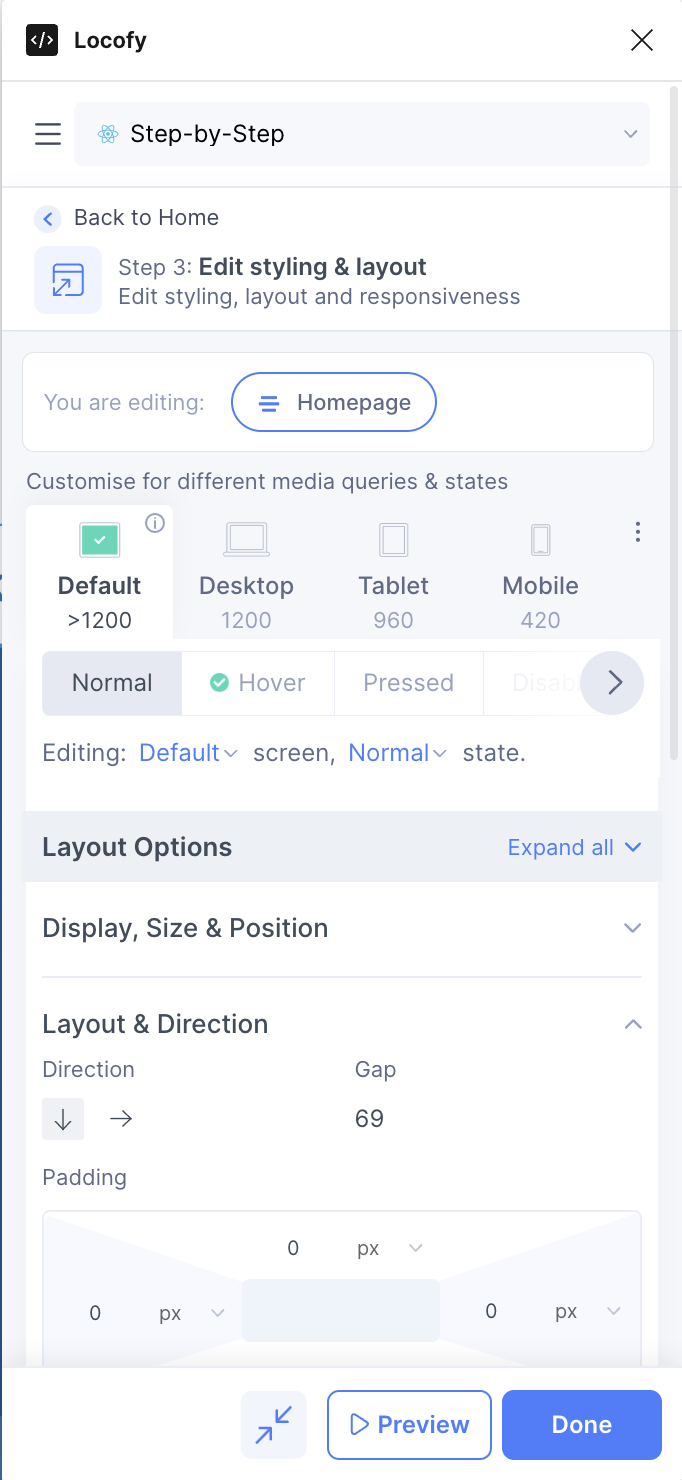Screen dimensions: 682x1480
Task: Open the hamburger menu
Action: [x=48, y=134]
